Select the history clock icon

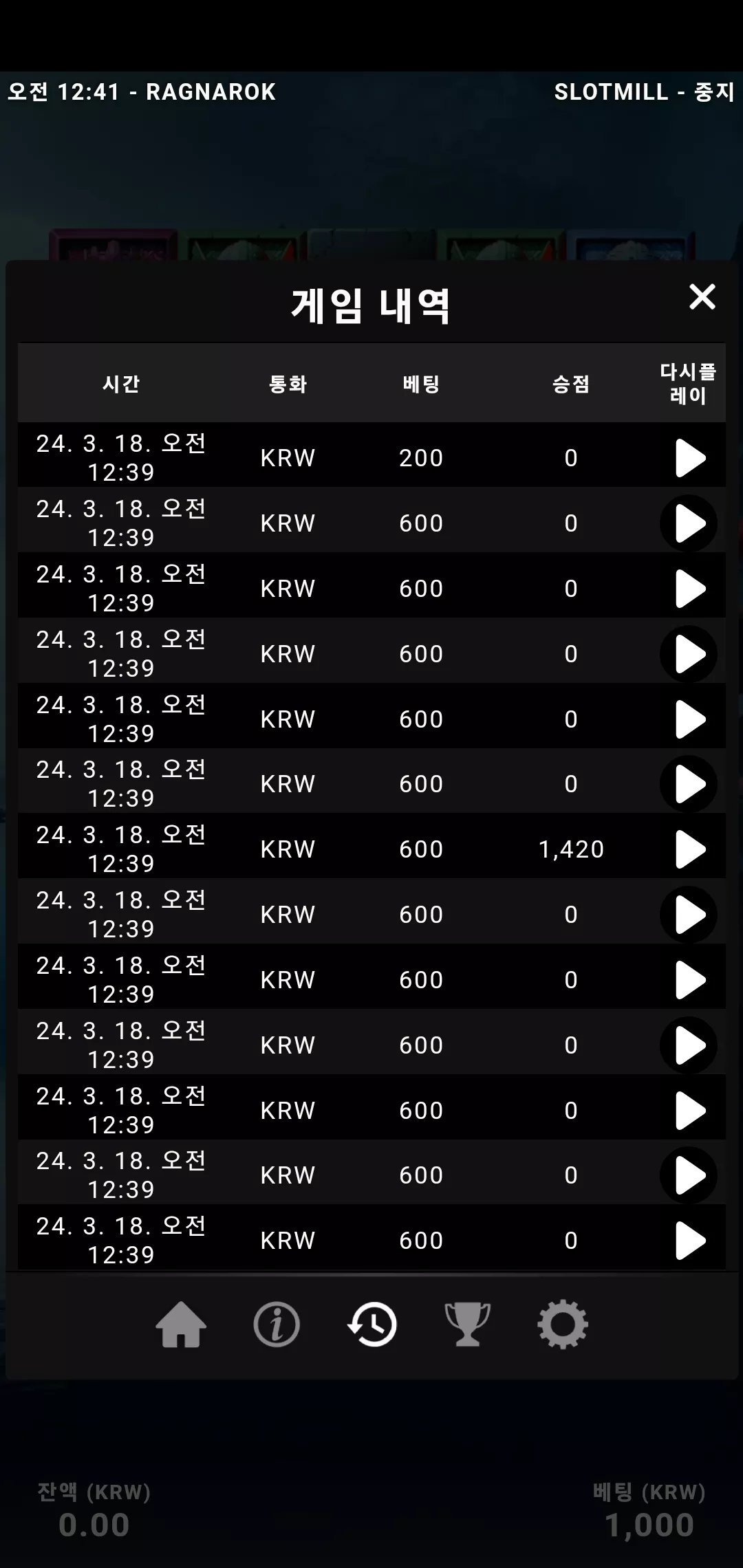[372, 1323]
